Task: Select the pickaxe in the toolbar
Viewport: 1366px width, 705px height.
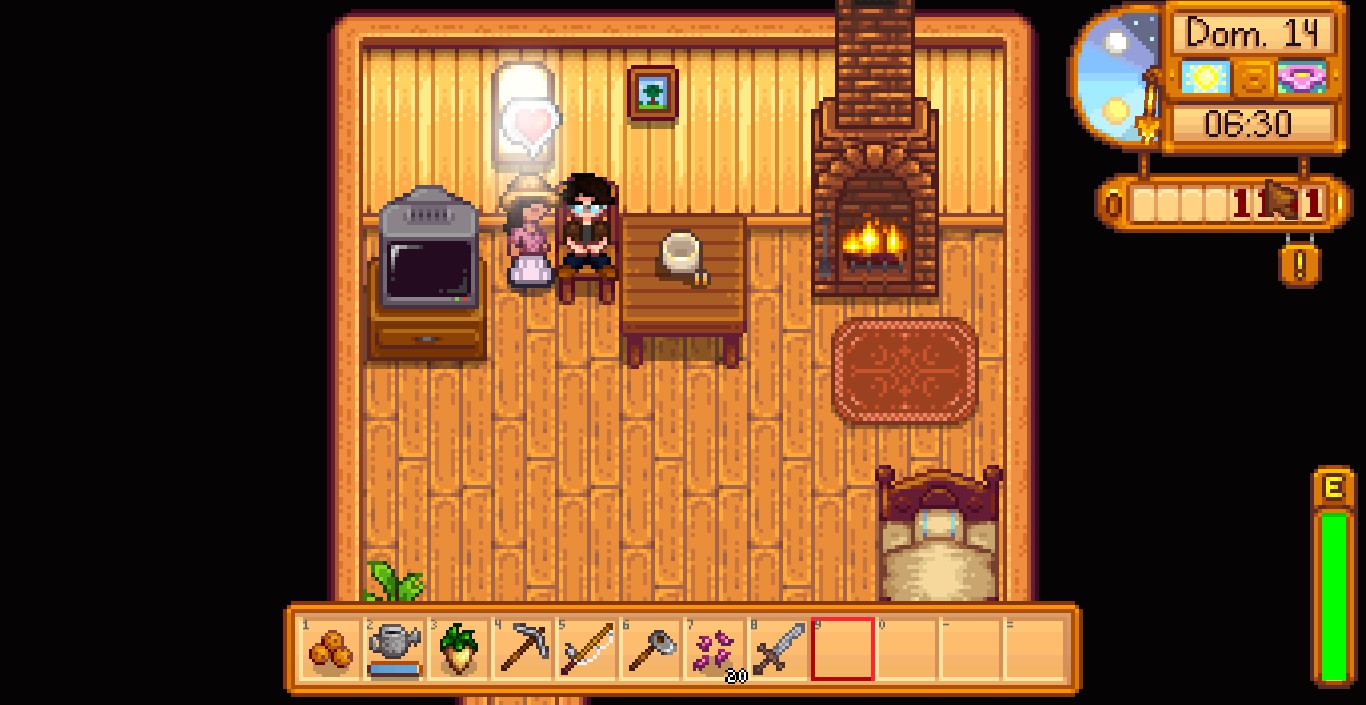Action: tap(522, 649)
